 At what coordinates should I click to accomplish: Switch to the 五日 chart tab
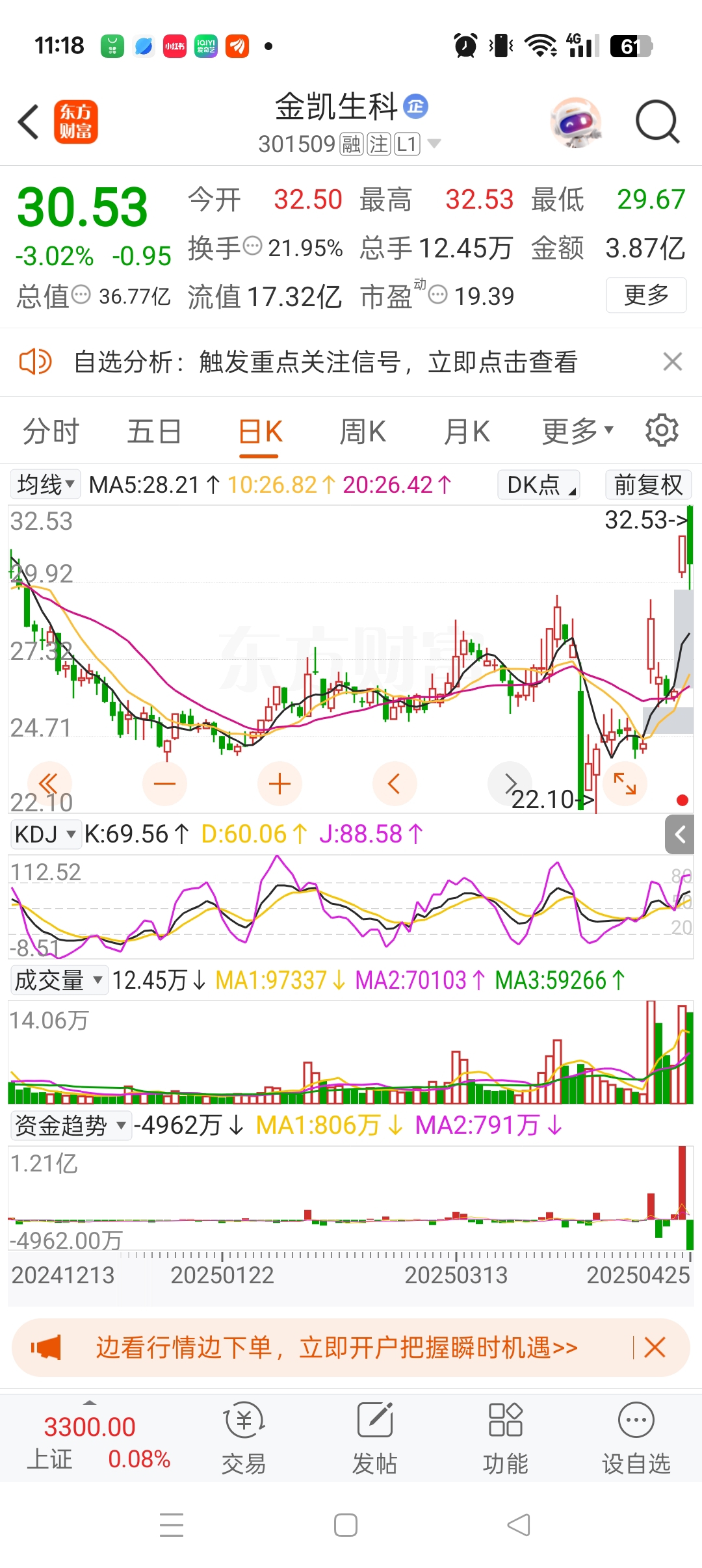(154, 432)
